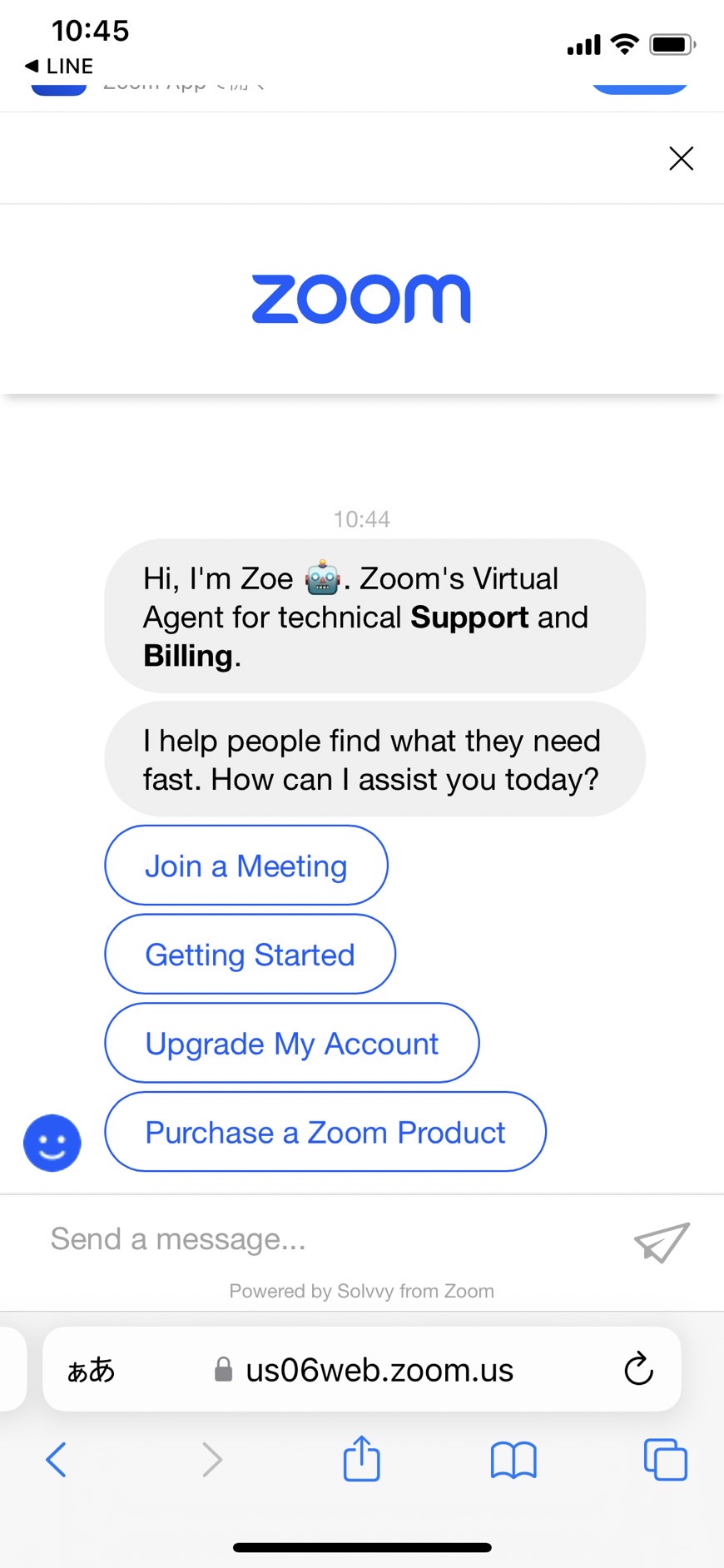Return to the LINE app

(x=59, y=66)
